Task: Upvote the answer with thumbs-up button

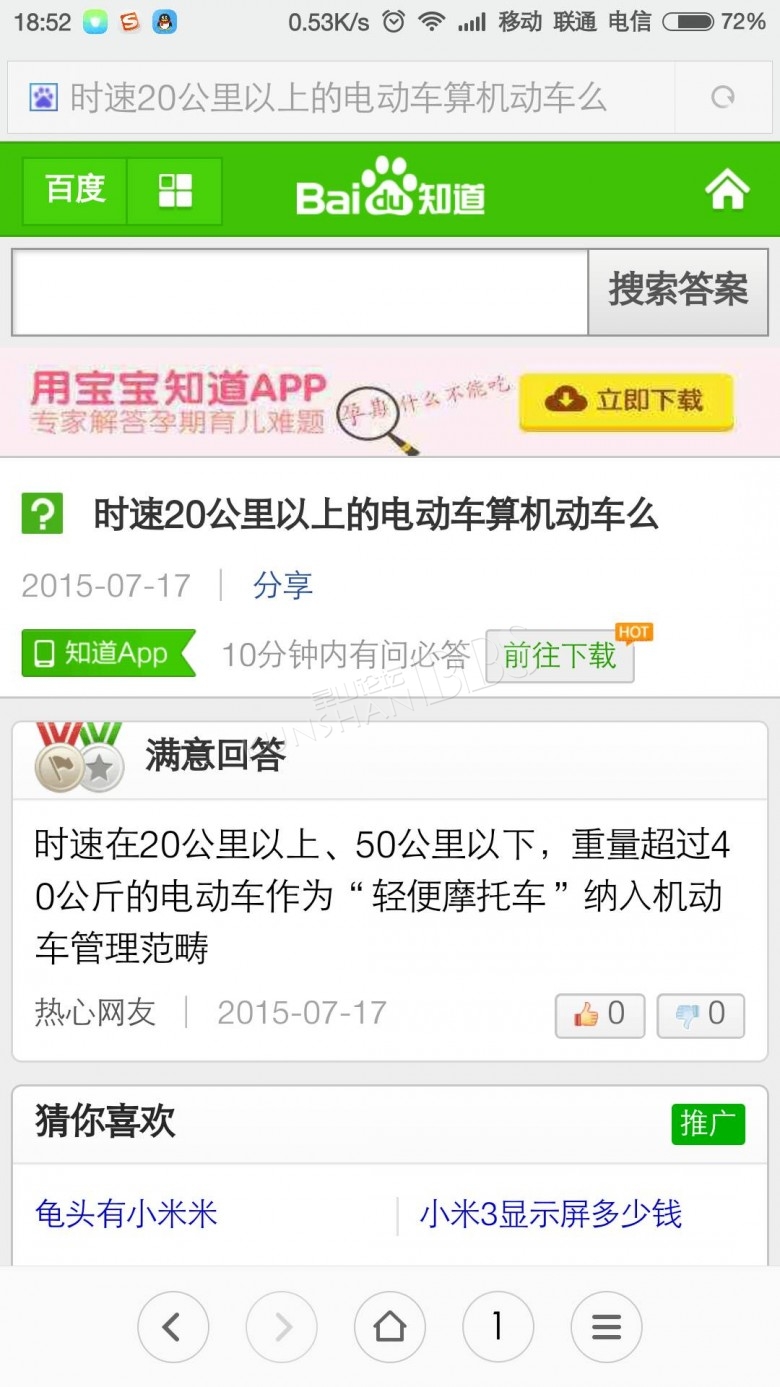Action: (x=600, y=1015)
